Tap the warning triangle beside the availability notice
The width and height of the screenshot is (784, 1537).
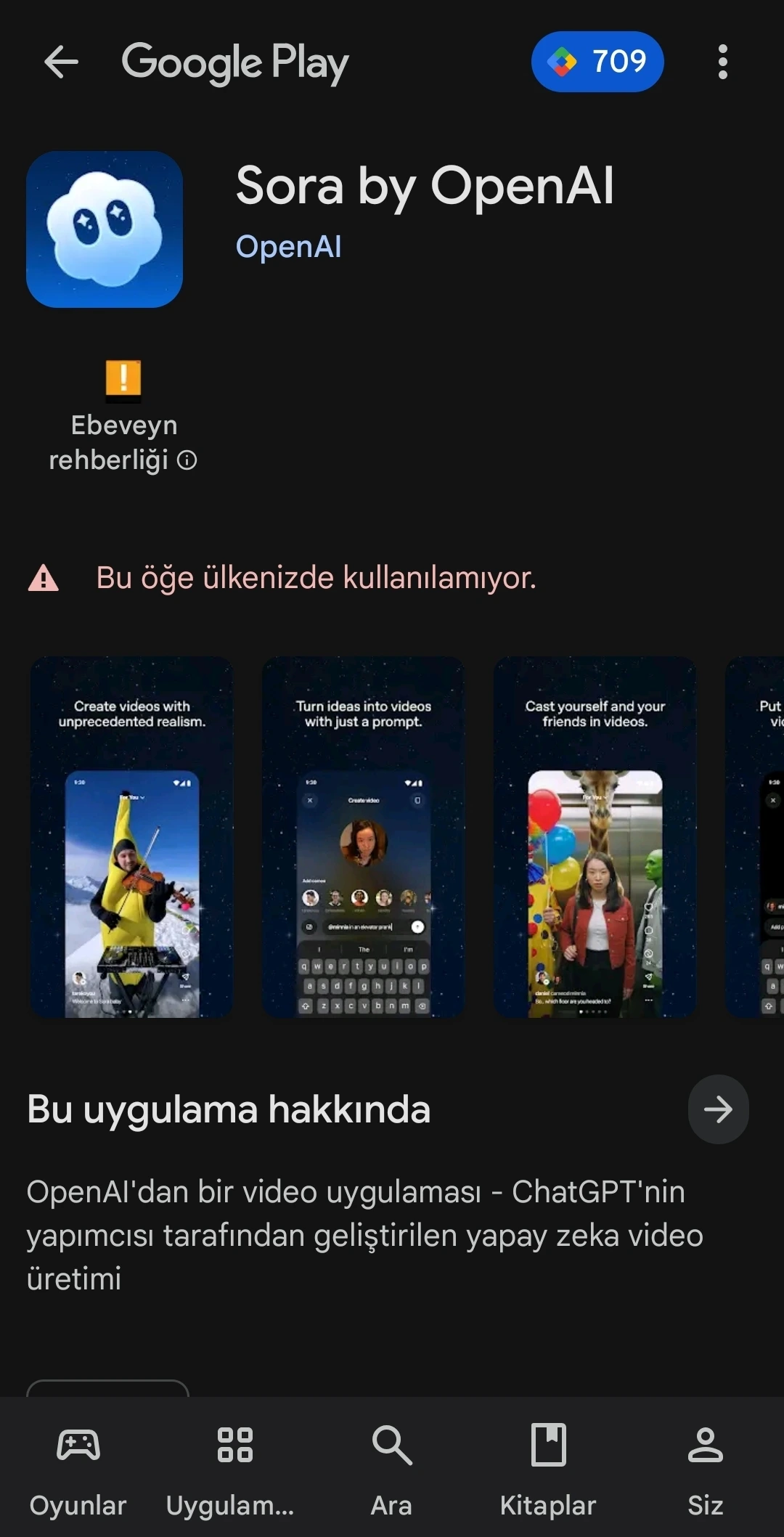(x=43, y=577)
